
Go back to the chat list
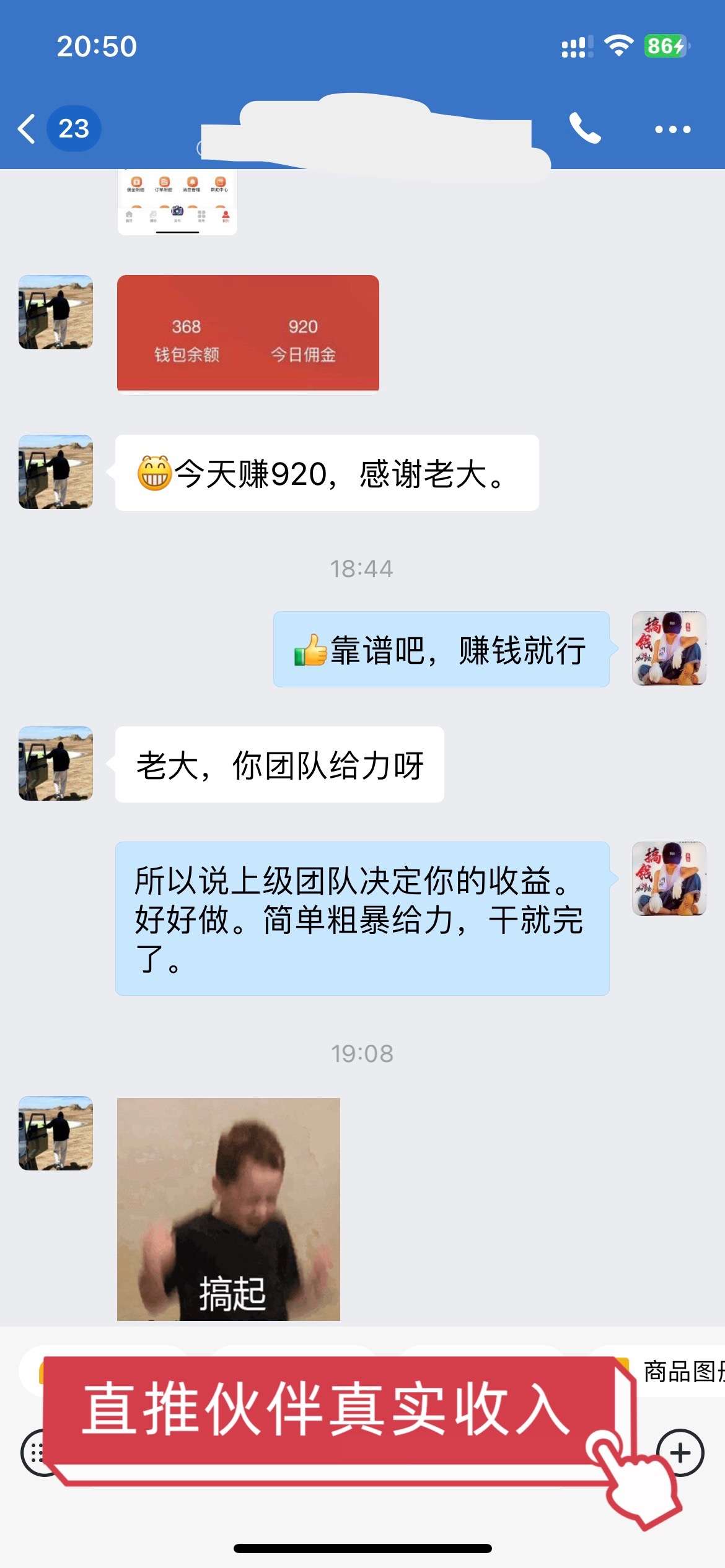(27, 129)
